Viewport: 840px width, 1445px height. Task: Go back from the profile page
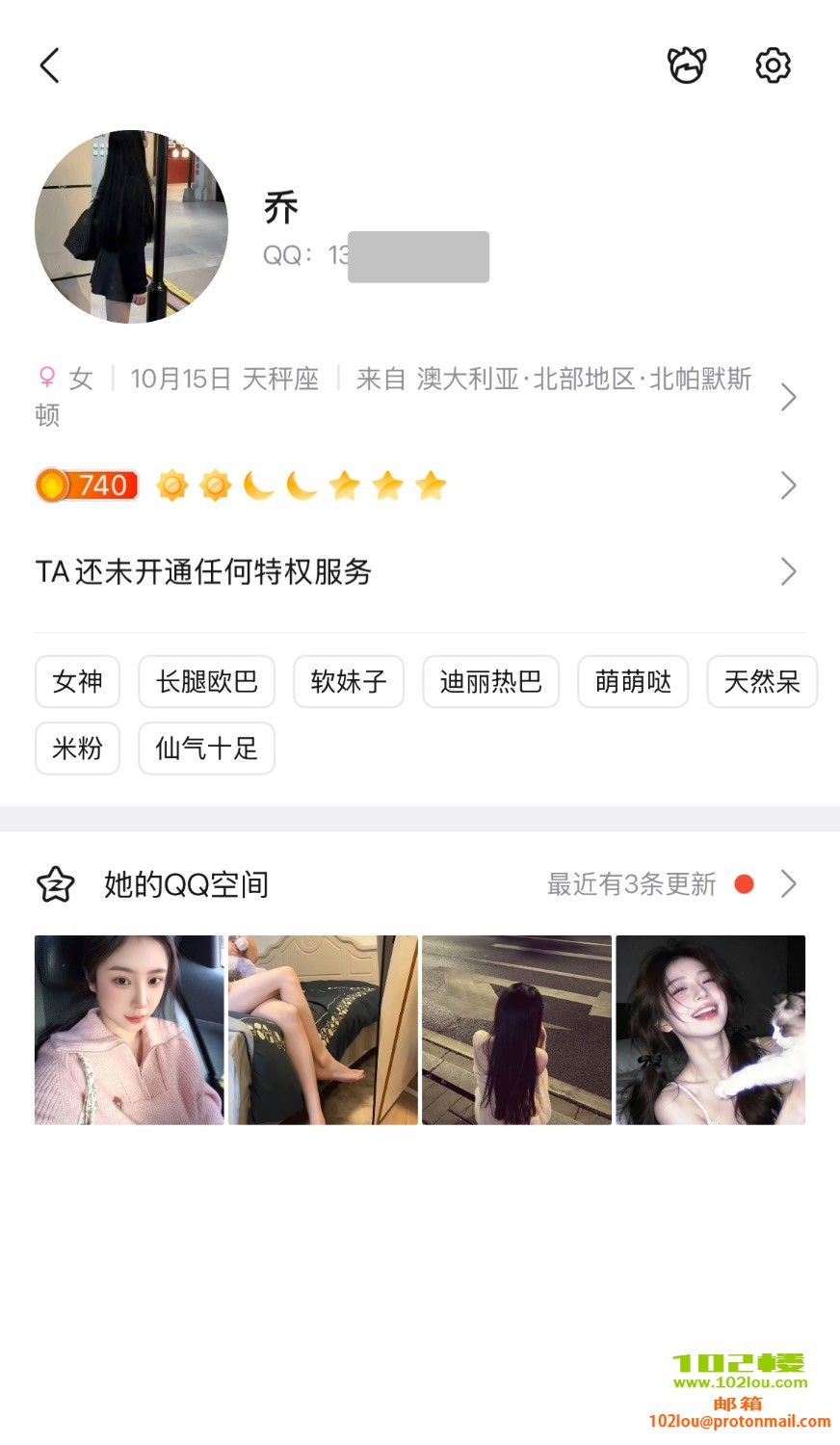click(x=50, y=66)
